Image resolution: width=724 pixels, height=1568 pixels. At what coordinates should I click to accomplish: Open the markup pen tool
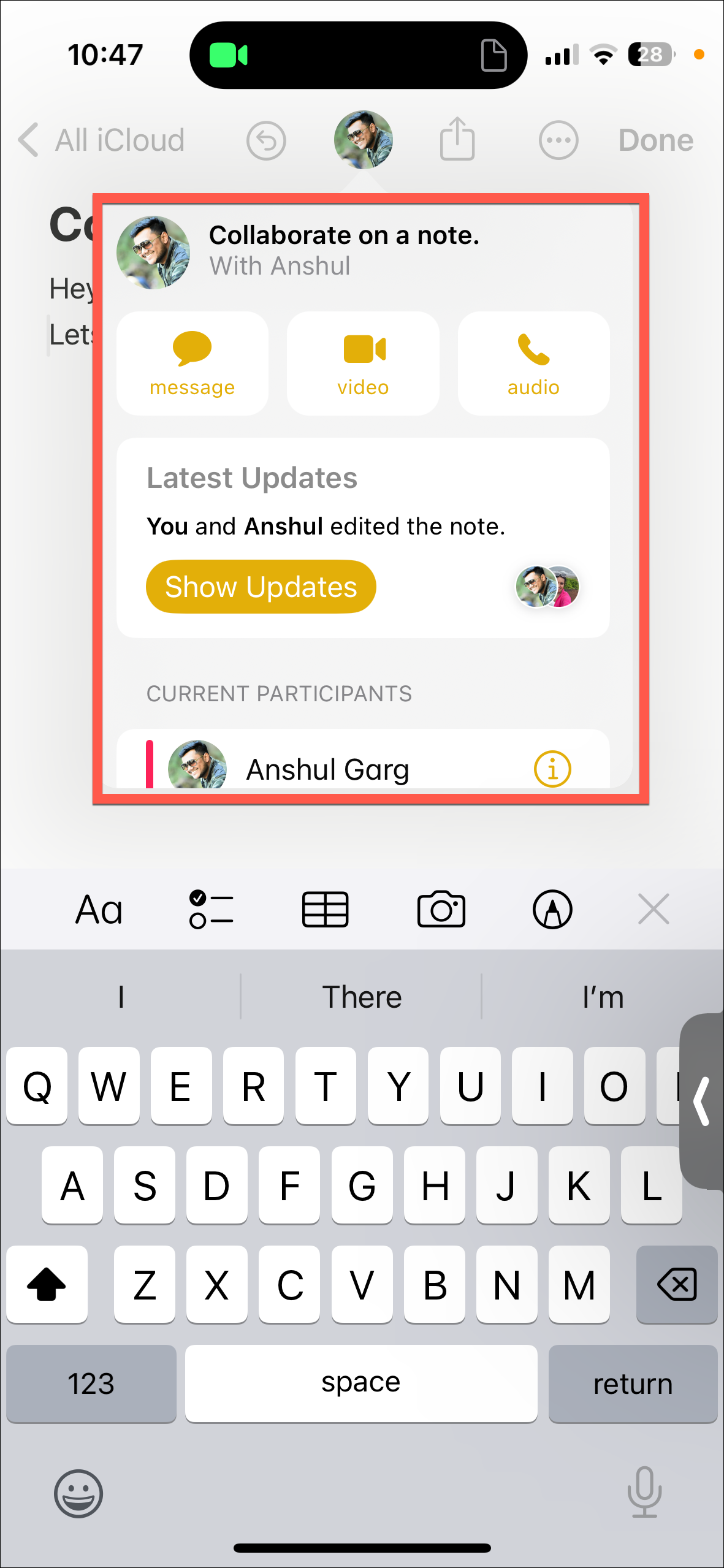552,910
